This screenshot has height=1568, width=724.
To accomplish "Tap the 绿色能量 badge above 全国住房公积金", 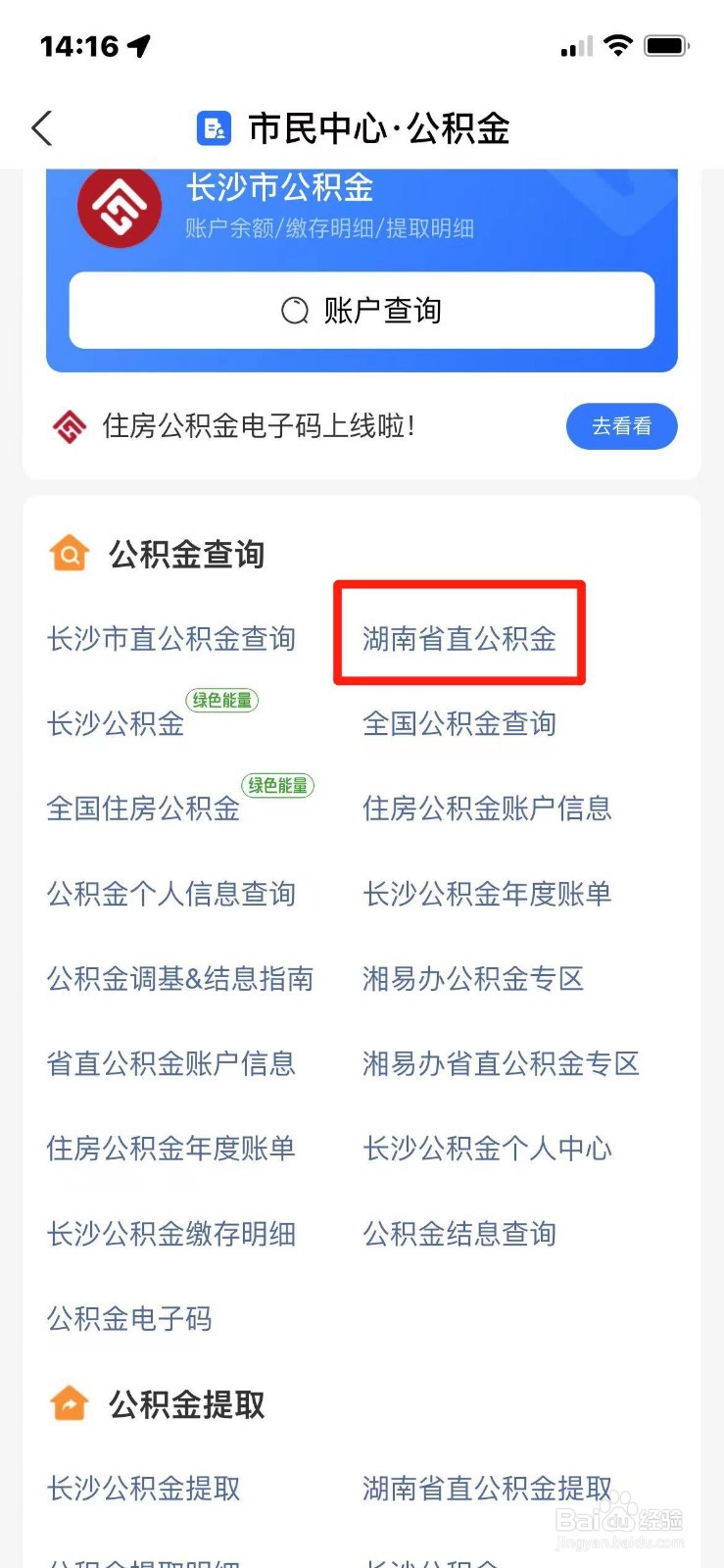I will tap(277, 785).
